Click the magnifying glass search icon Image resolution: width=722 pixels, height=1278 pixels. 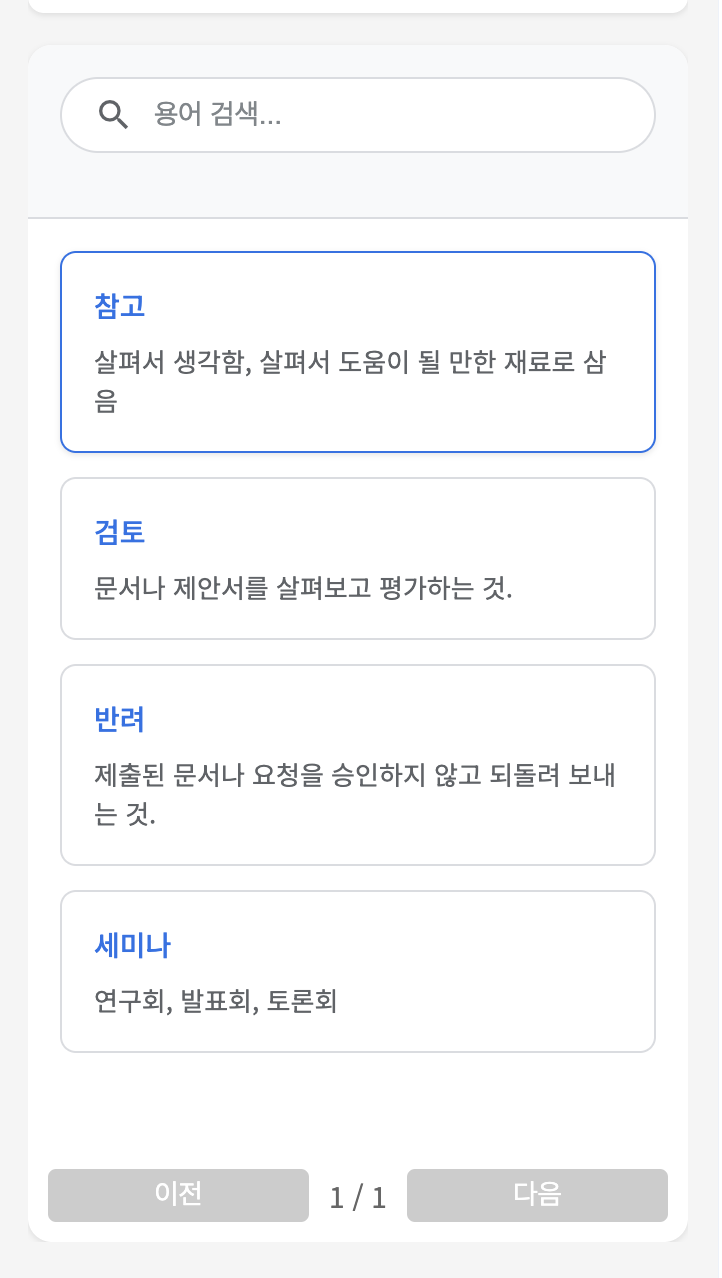tap(114, 114)
